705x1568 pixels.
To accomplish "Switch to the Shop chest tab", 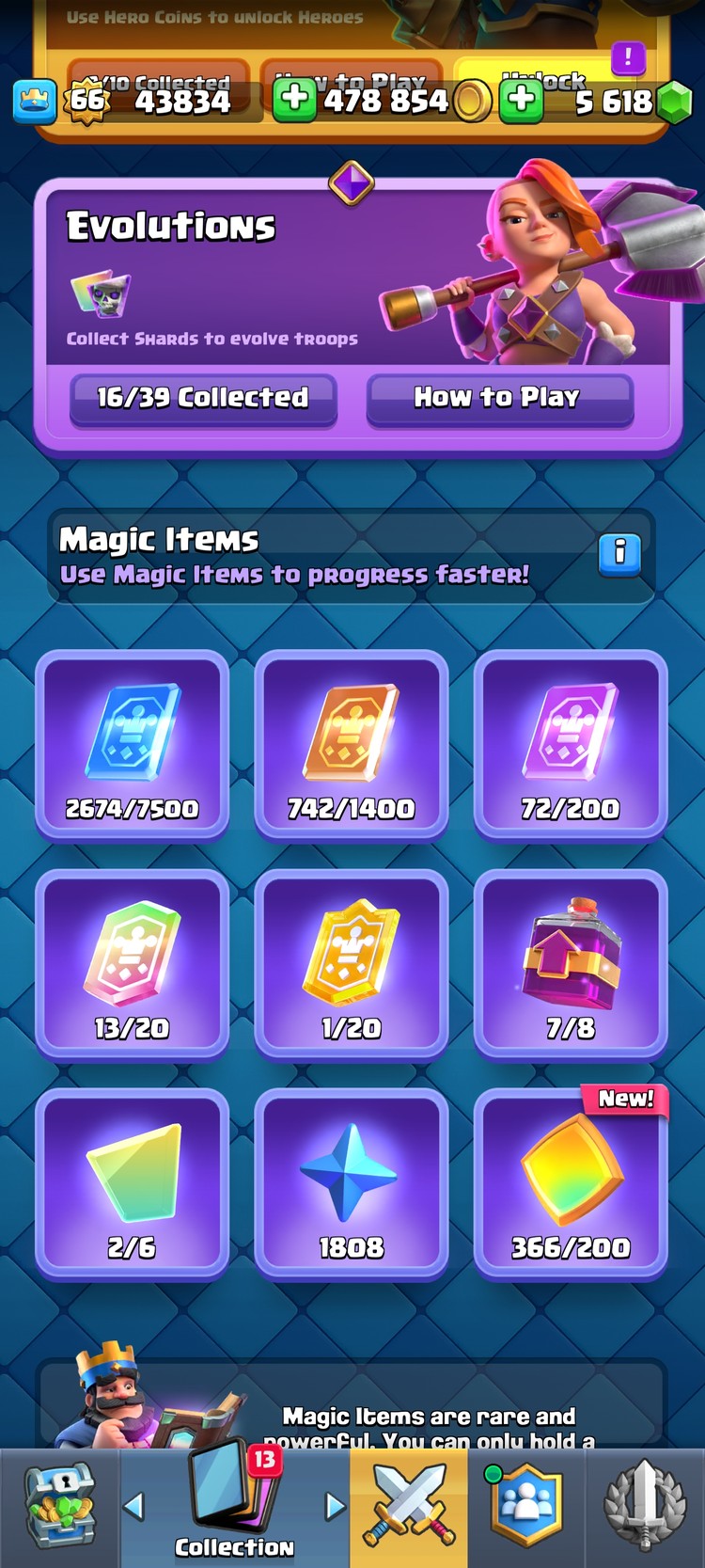I will click(59, 1507).
